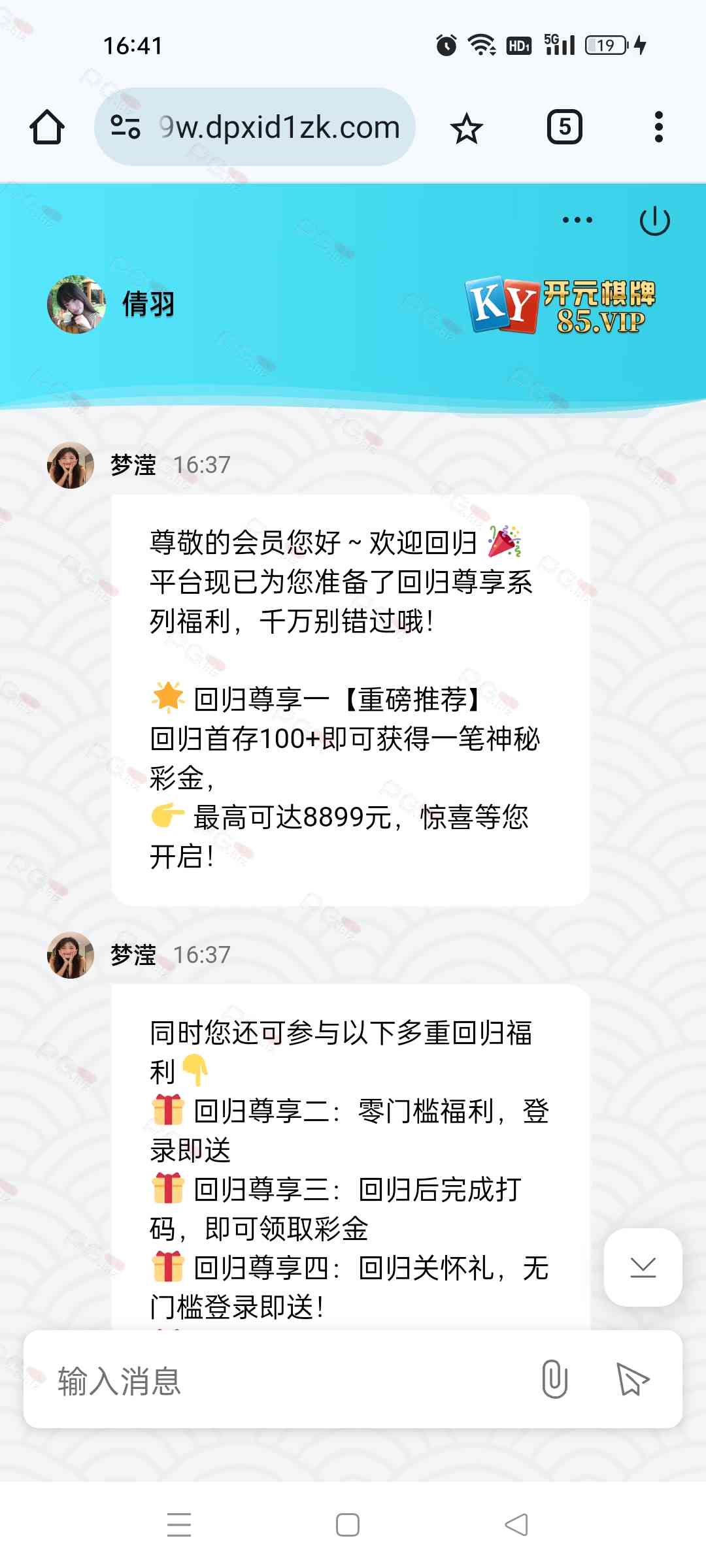Send the message with the arrow icon
This screenshot has height=1568, width=706.
coord(632,1379)
